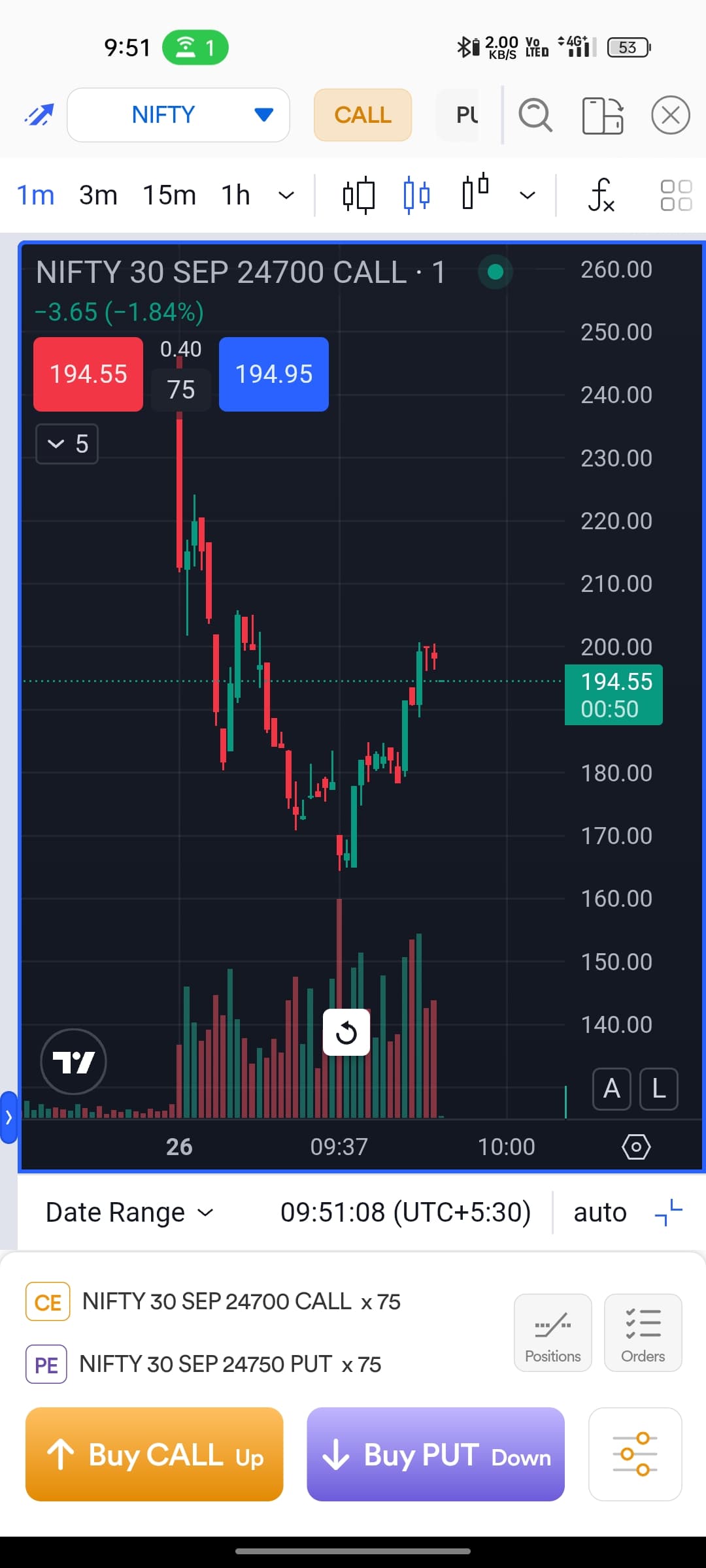The width and height of the screenshot is (706, 1568).
Task: Toggle auto scale A button
Action: 611,1089
